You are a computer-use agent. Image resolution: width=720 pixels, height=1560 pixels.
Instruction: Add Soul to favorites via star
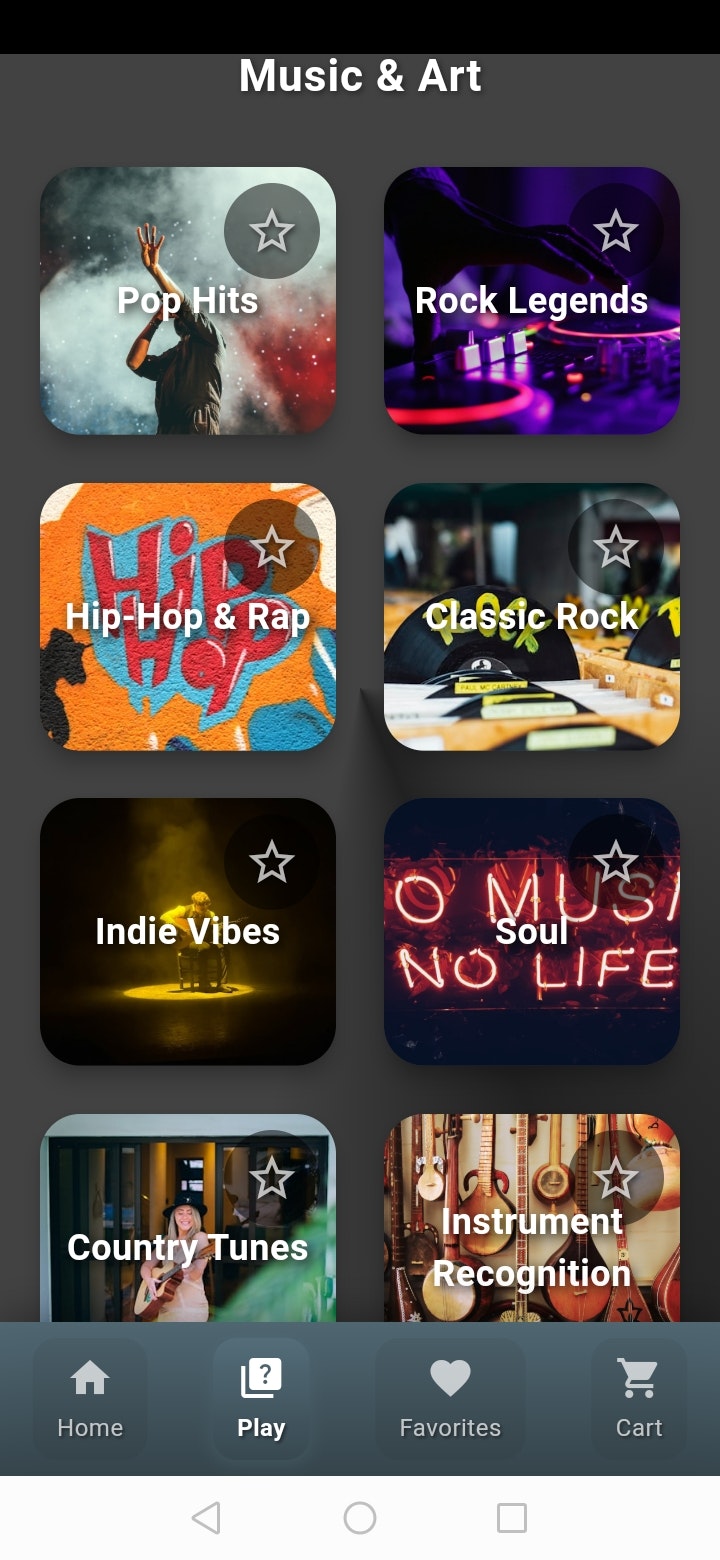pos(615,862)
